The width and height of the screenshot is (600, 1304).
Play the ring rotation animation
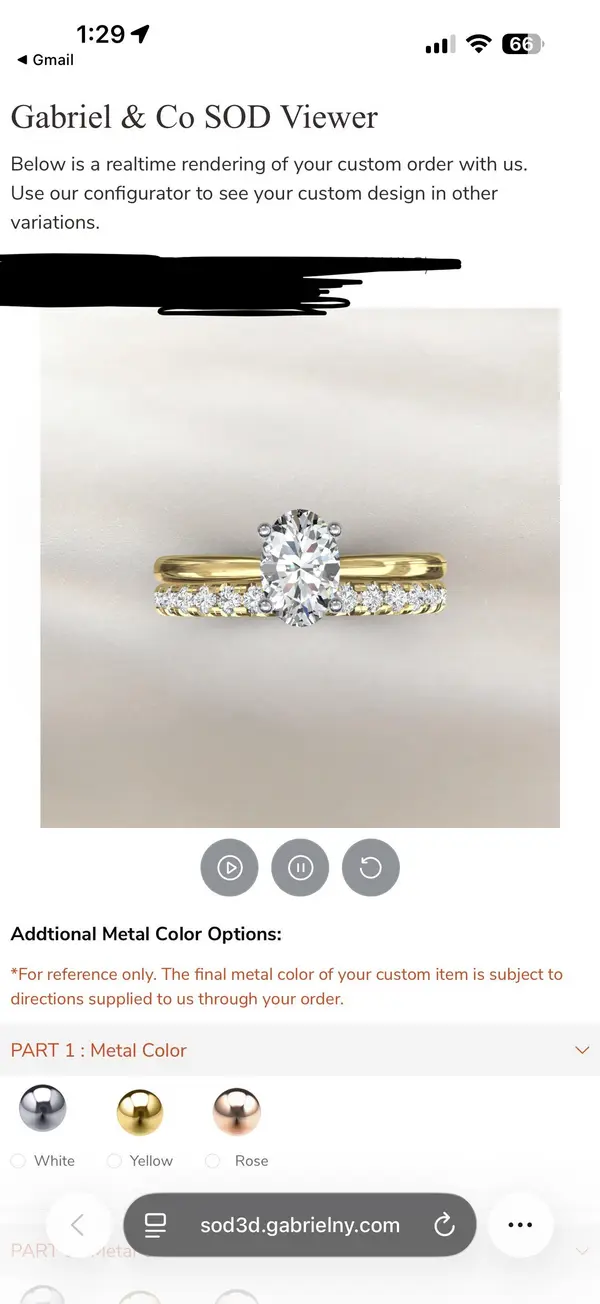(x=229, y=867)
